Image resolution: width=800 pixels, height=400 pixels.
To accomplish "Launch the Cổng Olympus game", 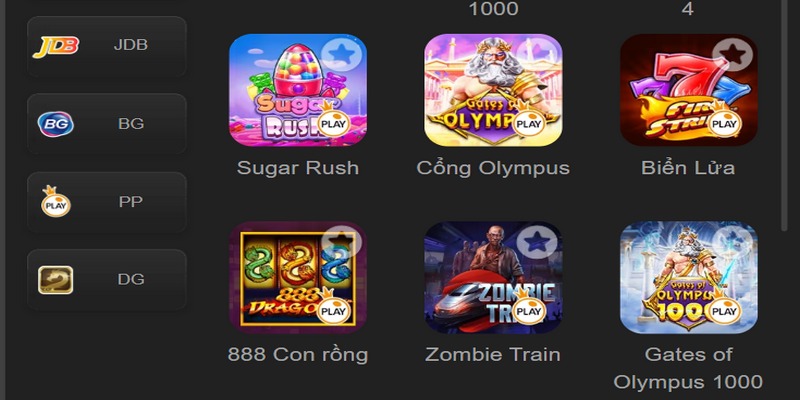I will coord(493,90).
